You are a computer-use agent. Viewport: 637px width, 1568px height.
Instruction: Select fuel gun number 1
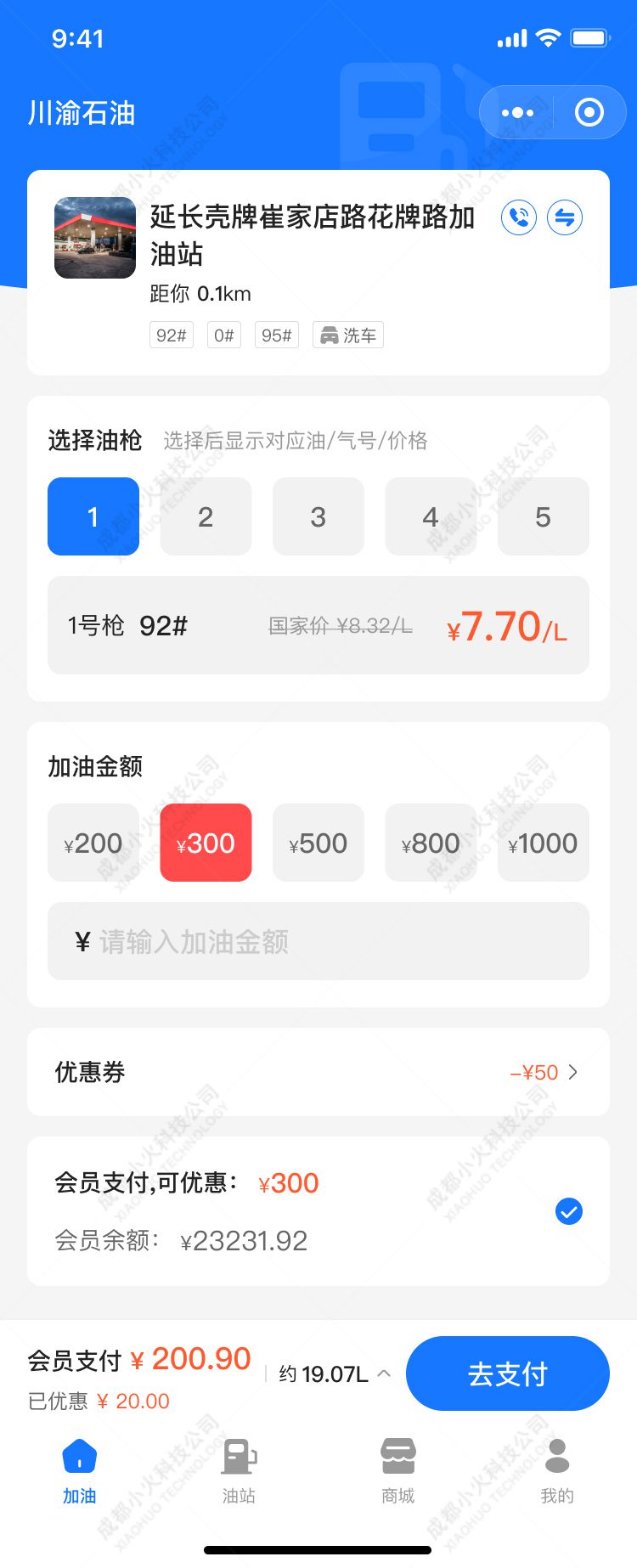(93, 516)
